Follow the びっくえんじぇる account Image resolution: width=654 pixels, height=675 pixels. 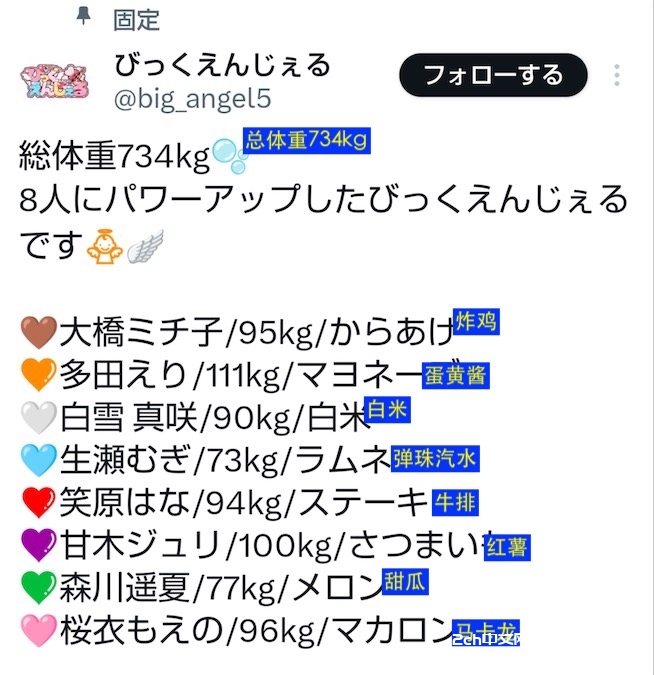[493, 75]
